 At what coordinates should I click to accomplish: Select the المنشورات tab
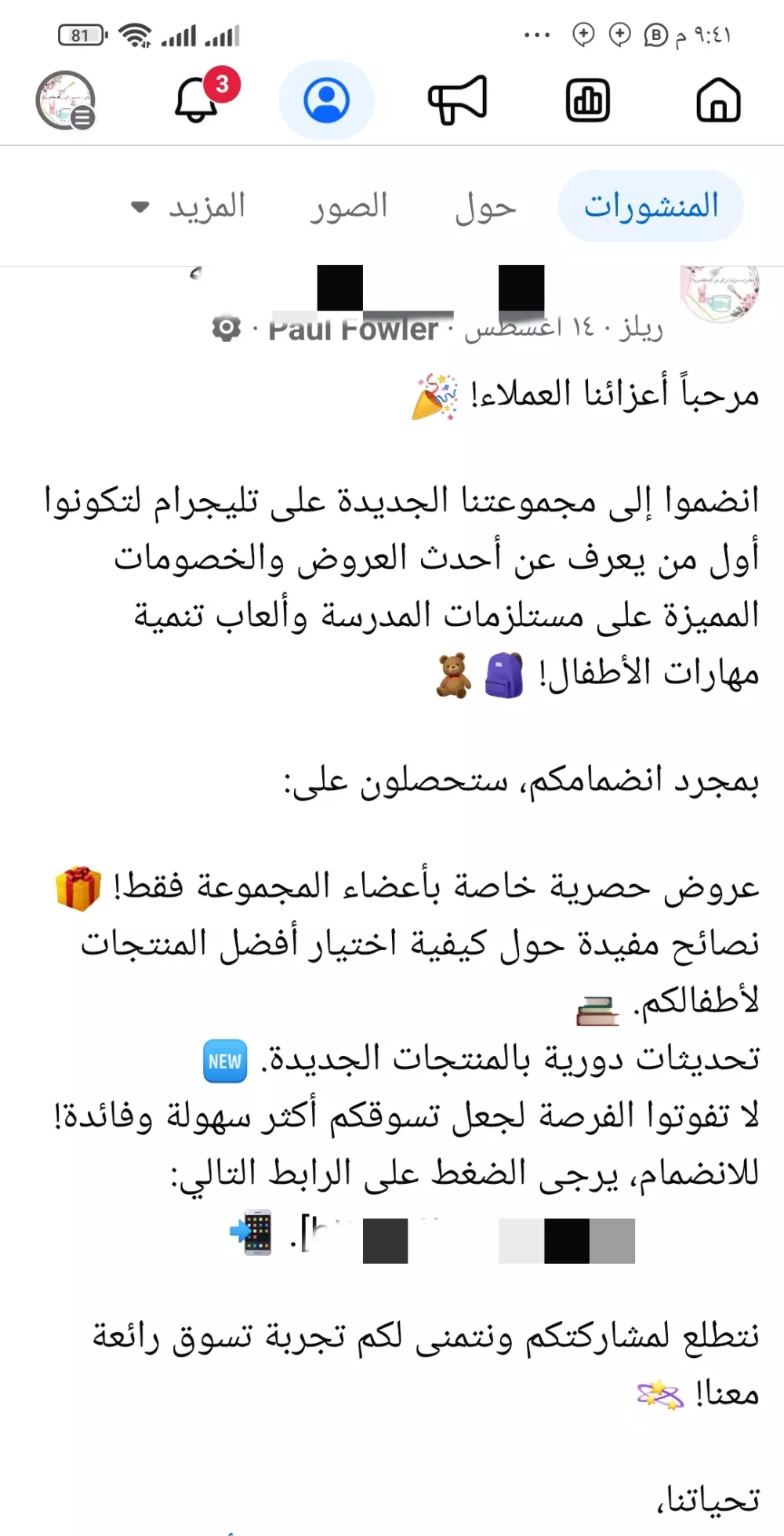click(652, 205)
